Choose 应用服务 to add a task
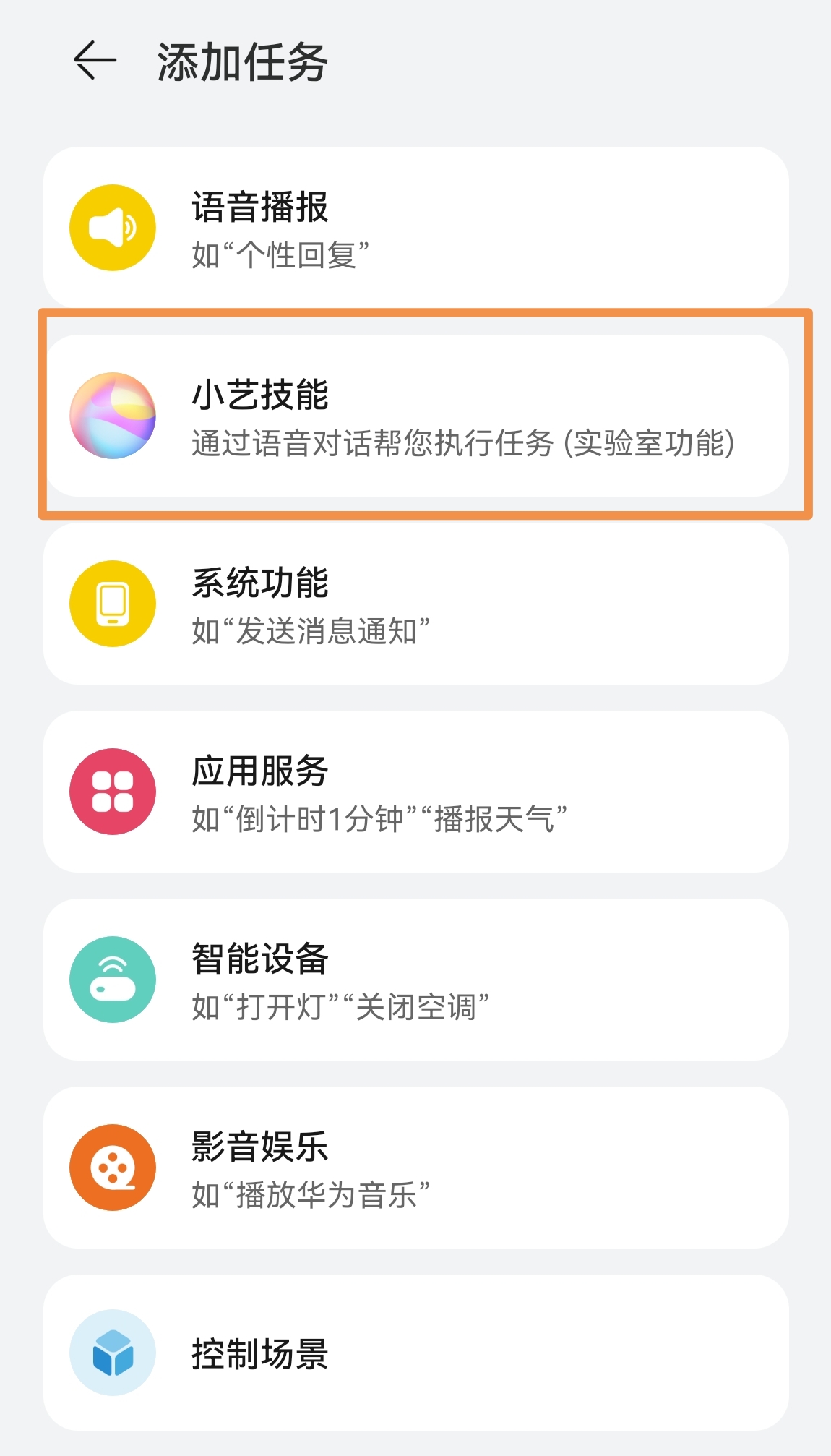Screen dimensions: 831x1456 click(x=415, y=792)
